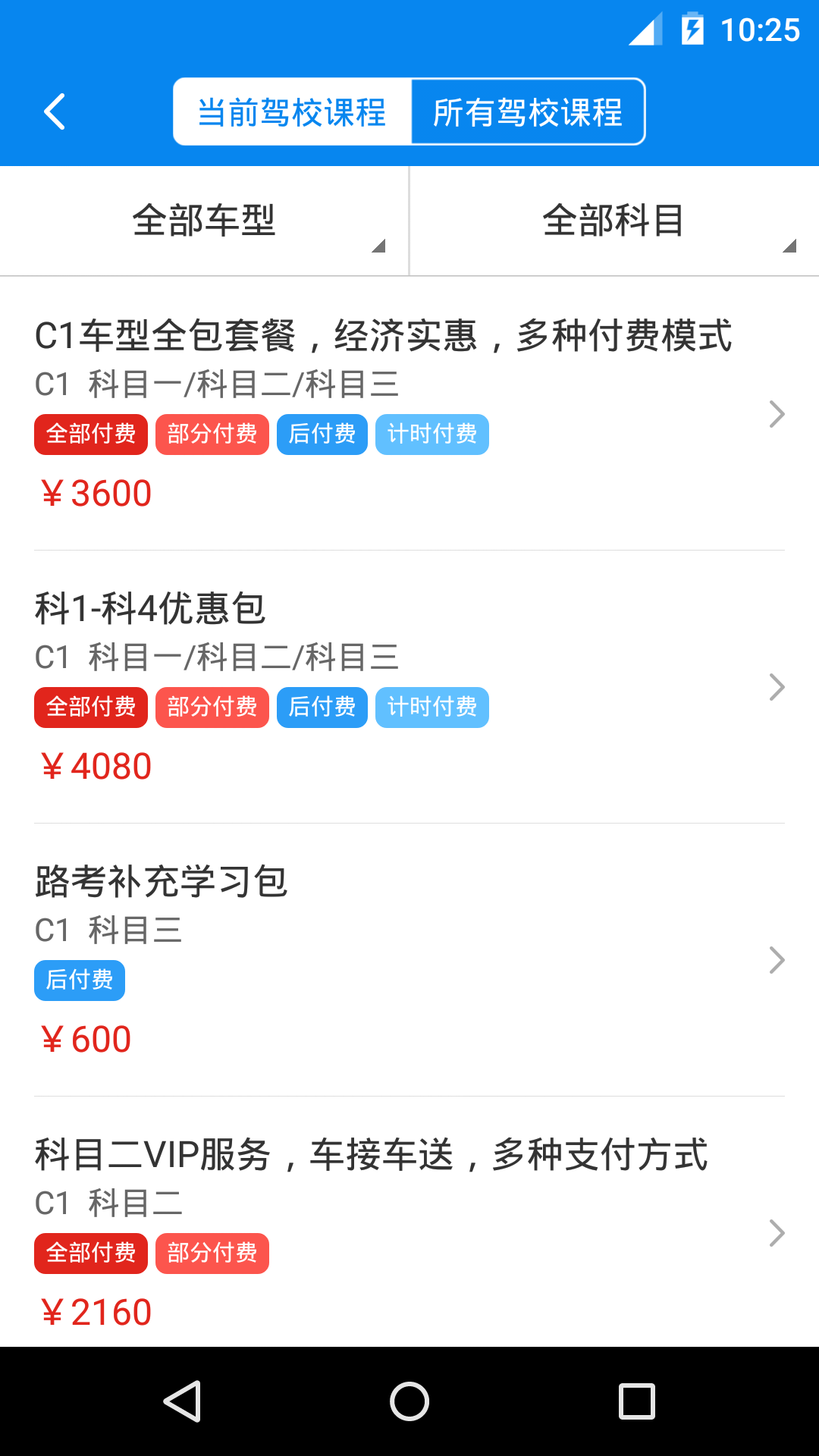Tap the system home button
819x1456 pixels.
click(409, 1401)
